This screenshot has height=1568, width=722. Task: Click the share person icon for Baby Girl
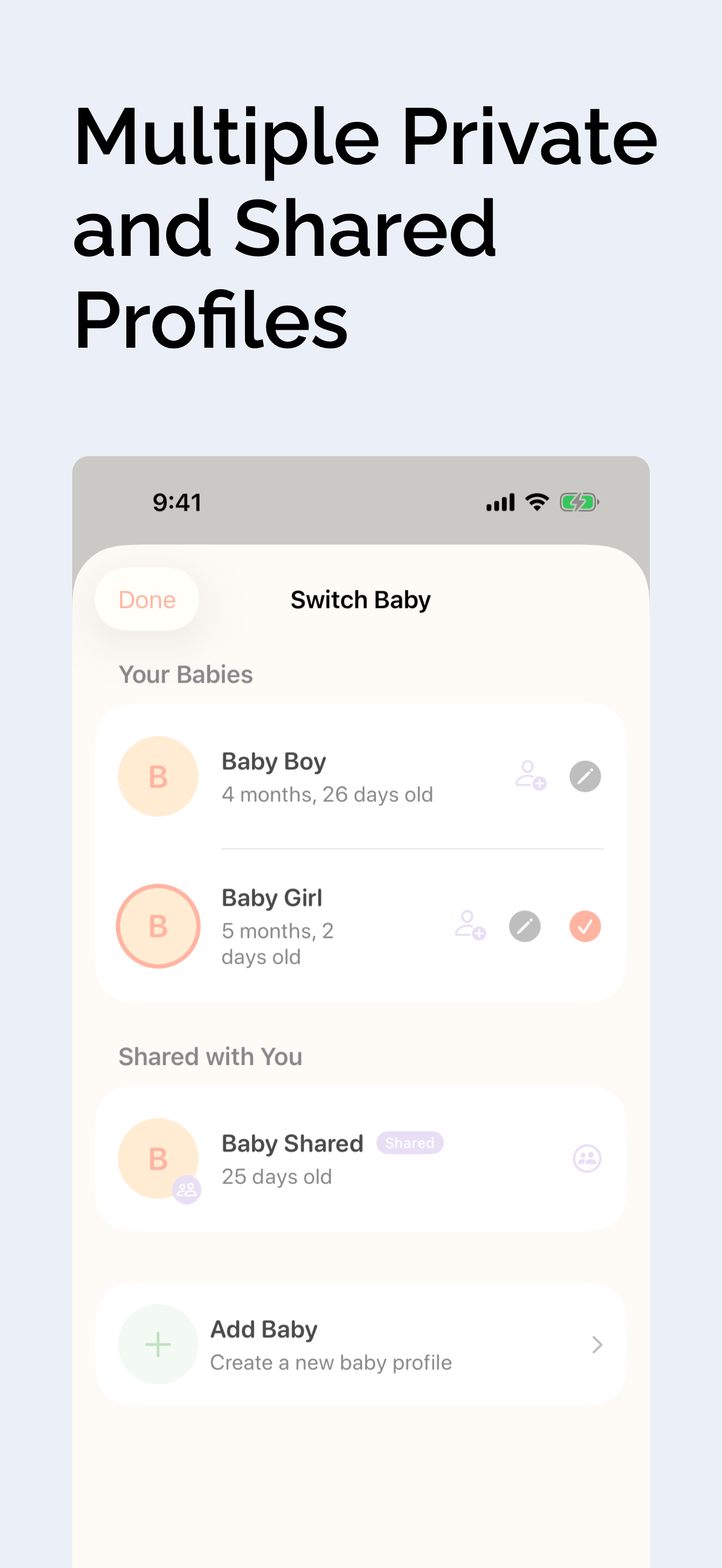(x=470, y=926)
